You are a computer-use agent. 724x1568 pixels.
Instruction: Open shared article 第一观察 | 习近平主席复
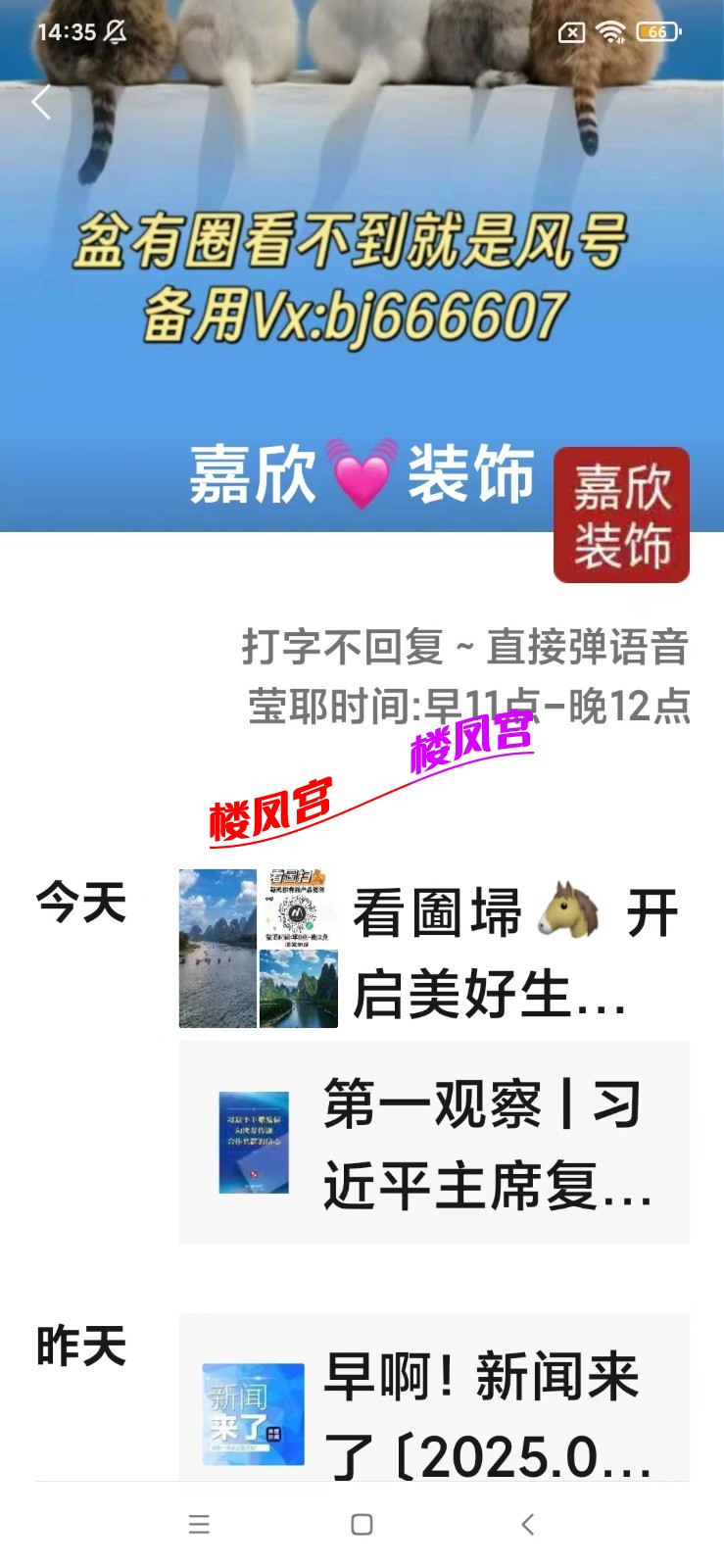(434, 1143)
